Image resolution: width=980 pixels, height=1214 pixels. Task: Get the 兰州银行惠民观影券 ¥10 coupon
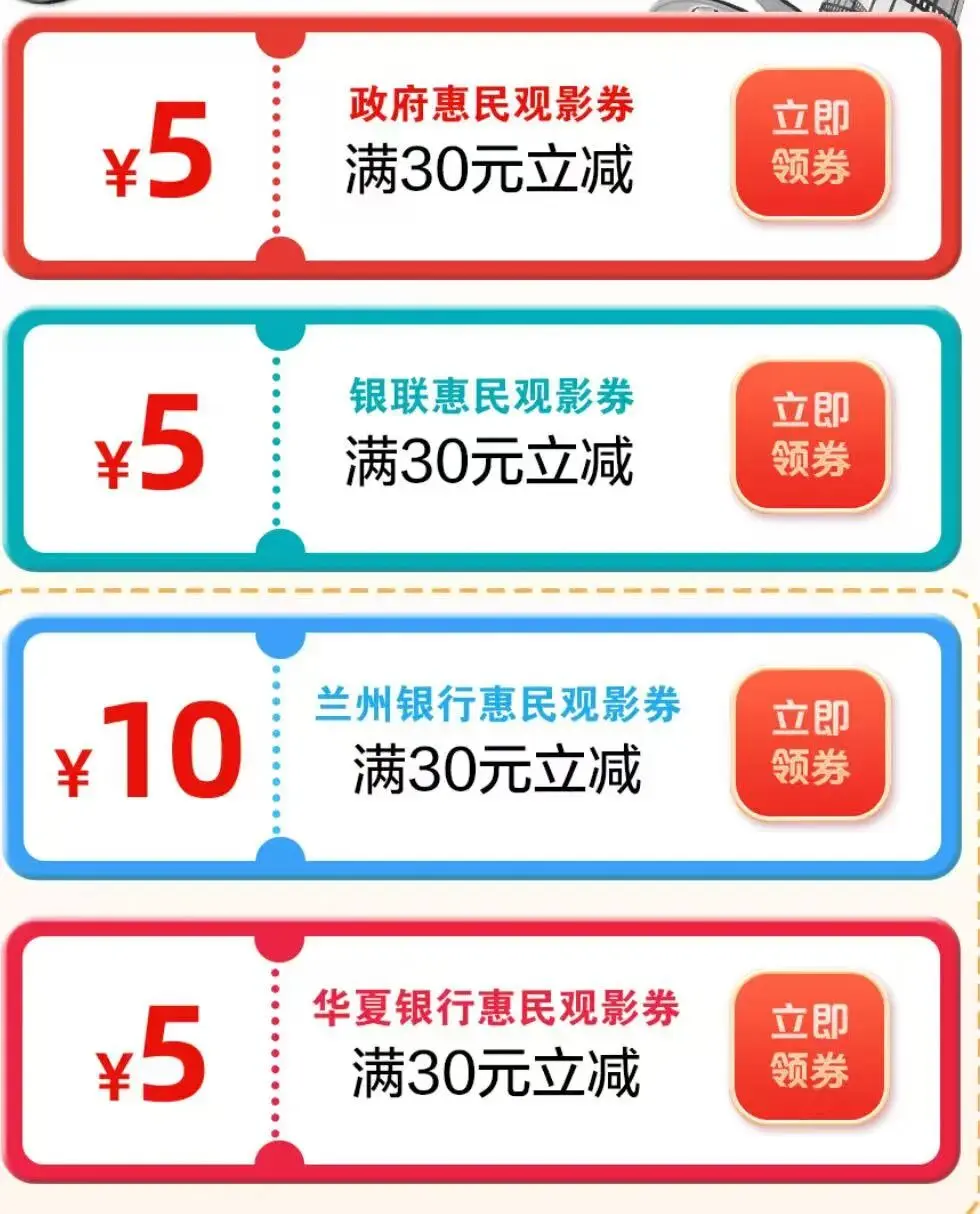pos(810,744)
